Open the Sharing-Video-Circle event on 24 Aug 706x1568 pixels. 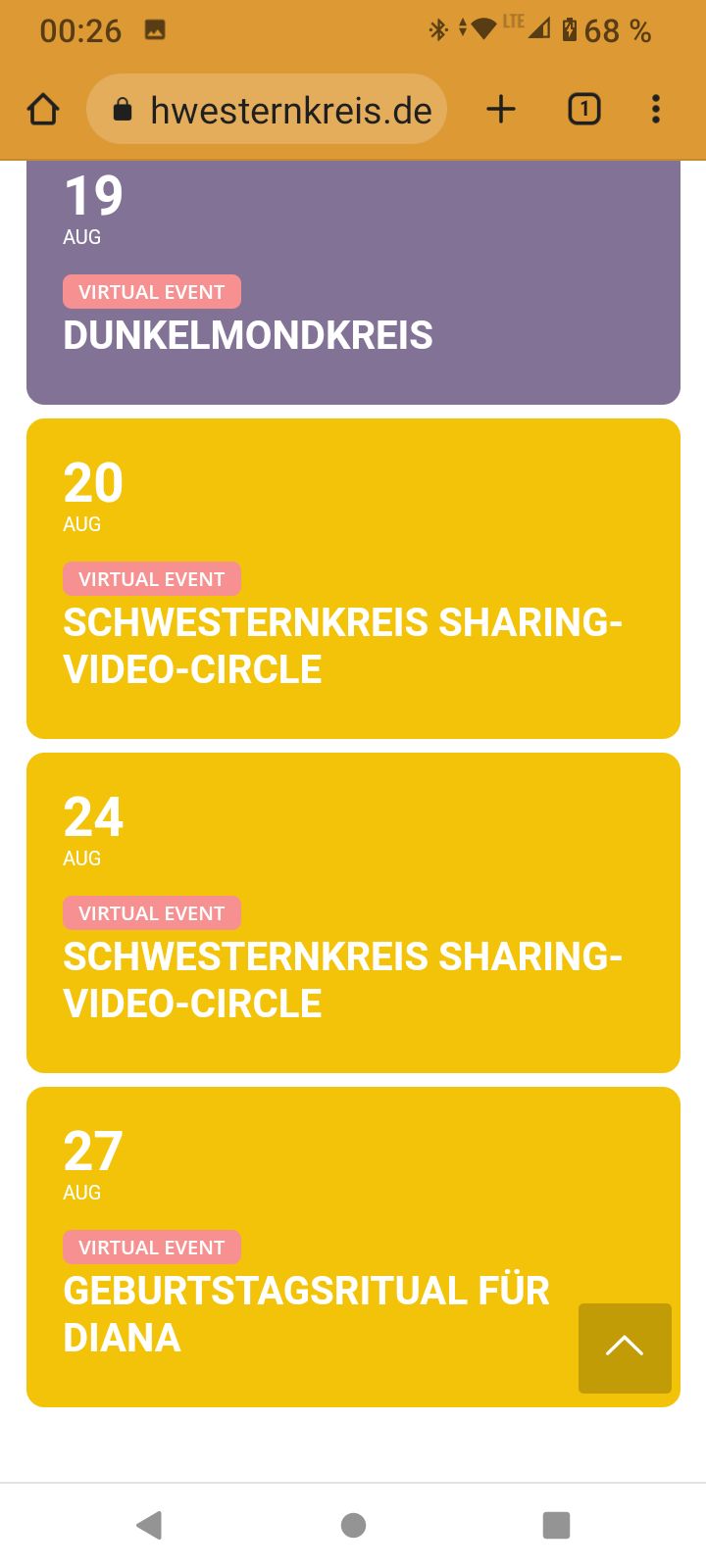[x=353, y=912]
